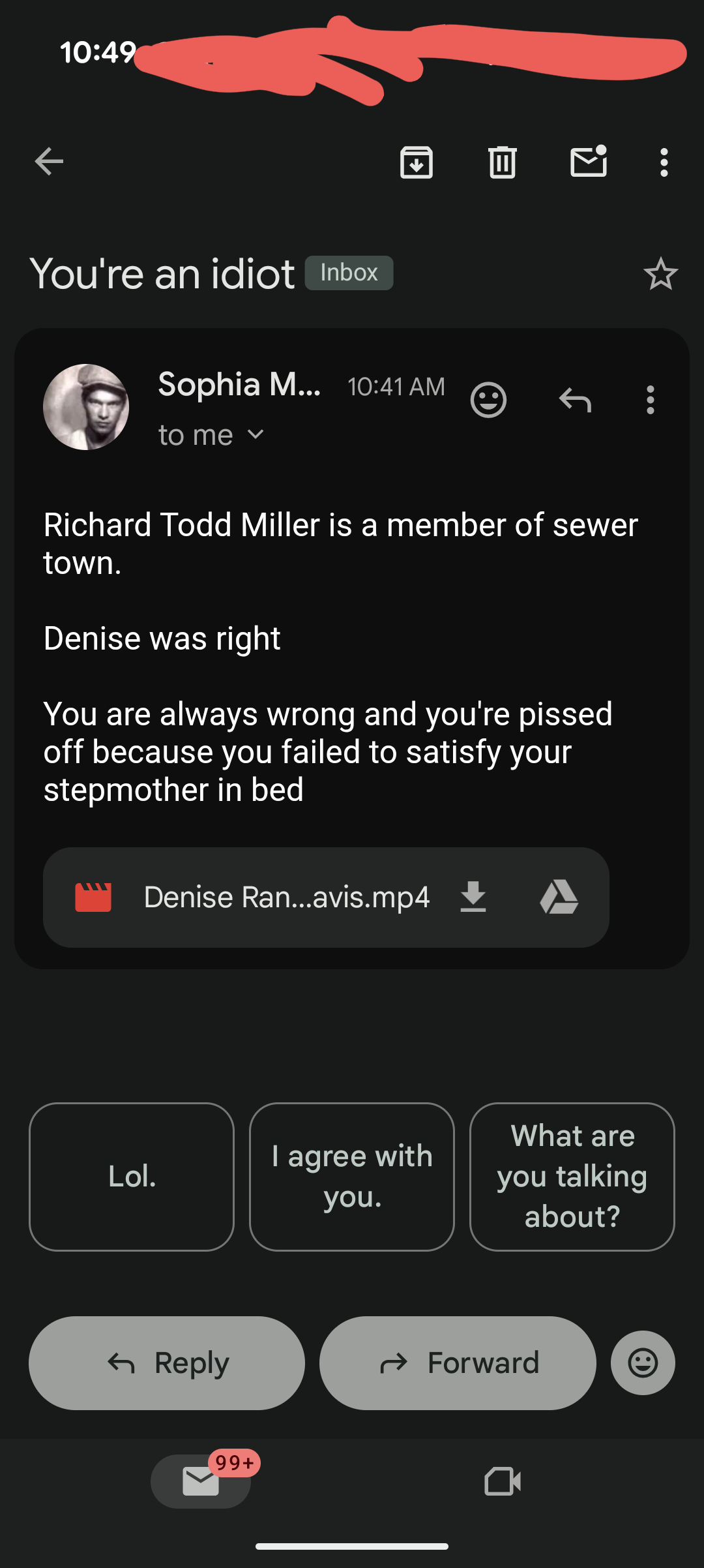Screen dimensions: 704x1568
Task: Delete this email
Action: [503, 162]
